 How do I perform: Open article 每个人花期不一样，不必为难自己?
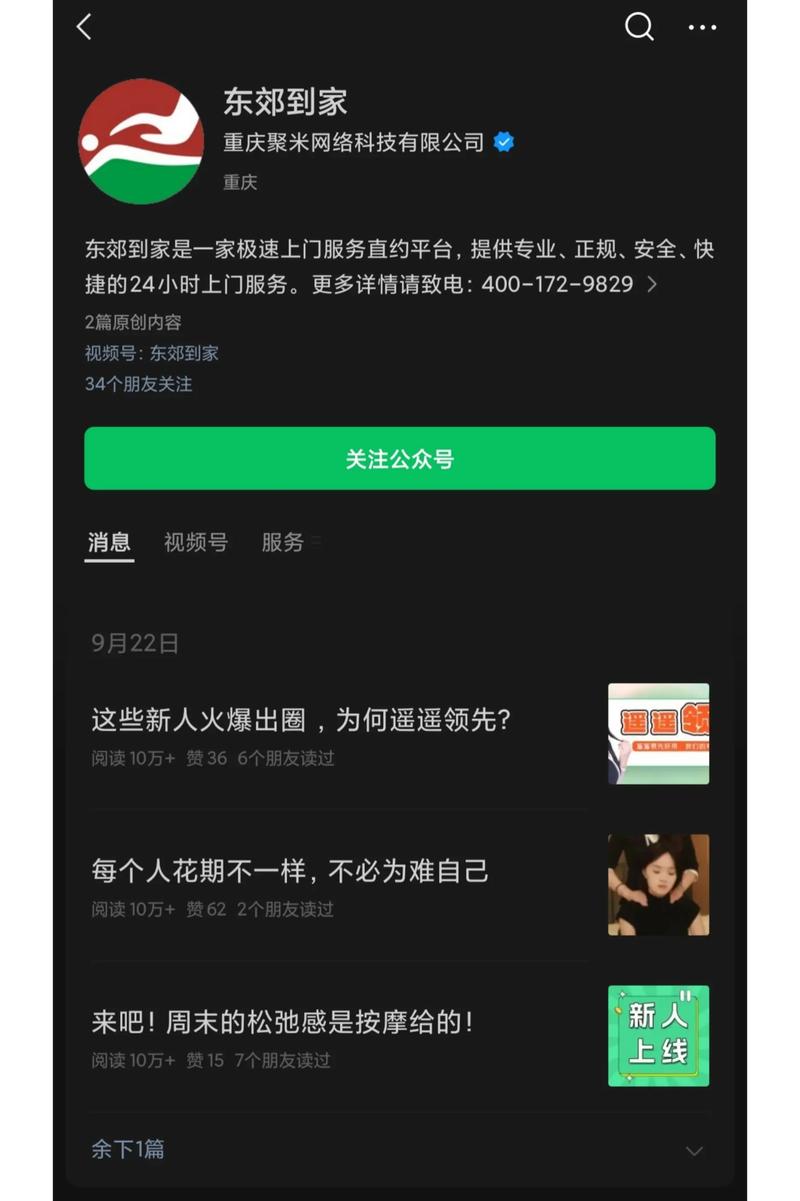click(290, 871)
